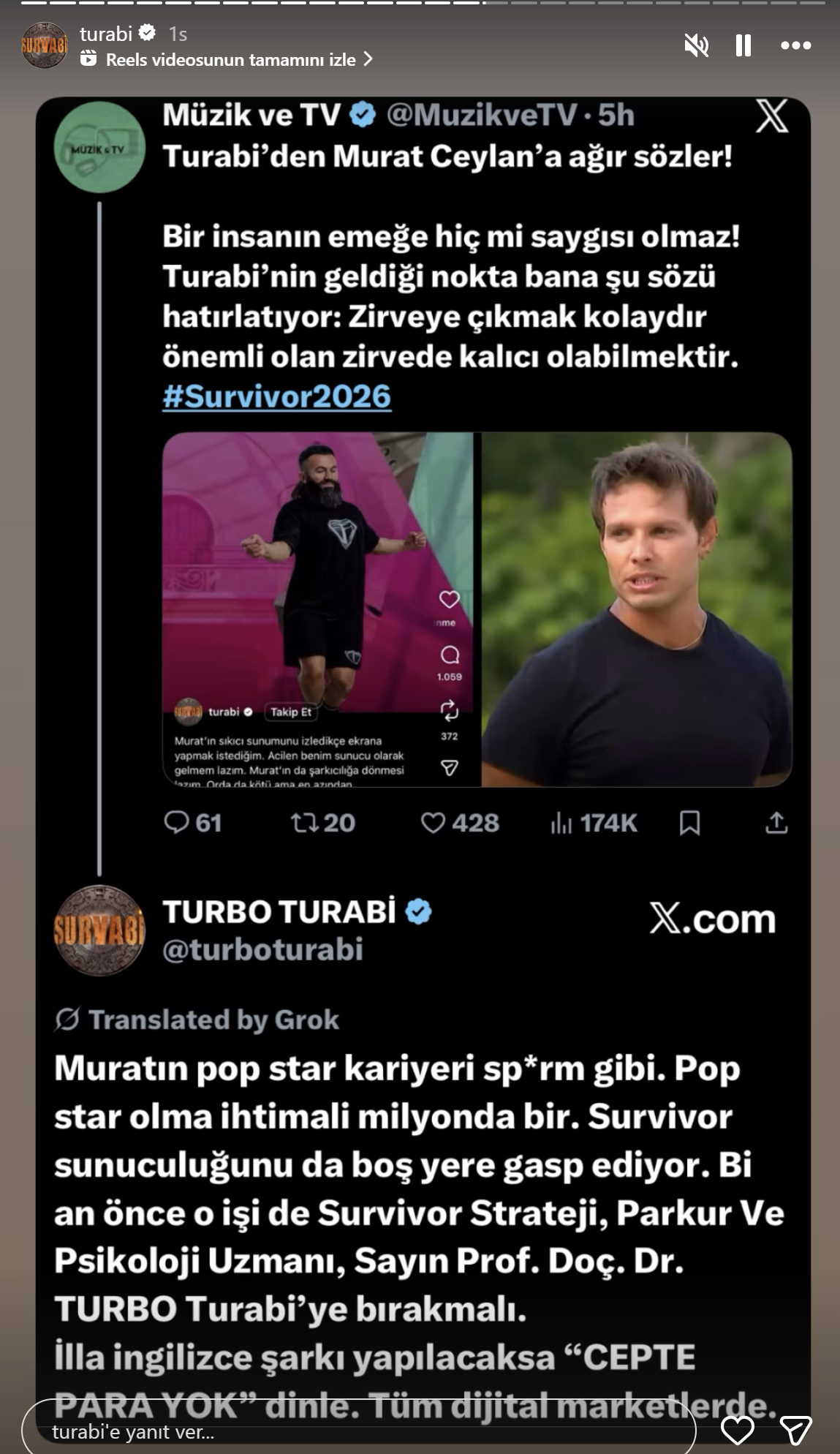The width and height of the screenshot is (840, 1454).
Task: Watch the full Reels video
Action: click(230, 60)
